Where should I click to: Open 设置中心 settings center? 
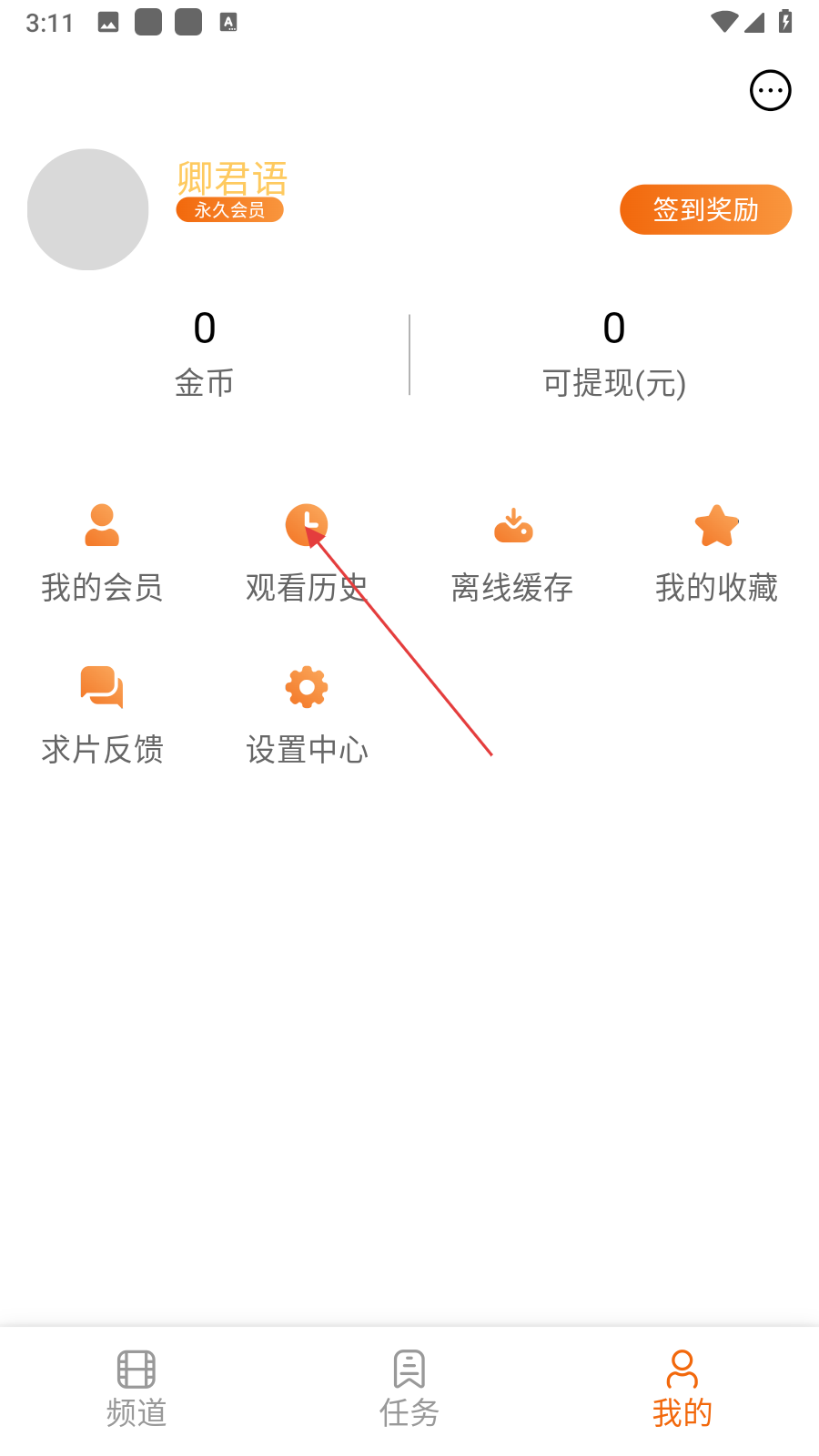[307, 714]
